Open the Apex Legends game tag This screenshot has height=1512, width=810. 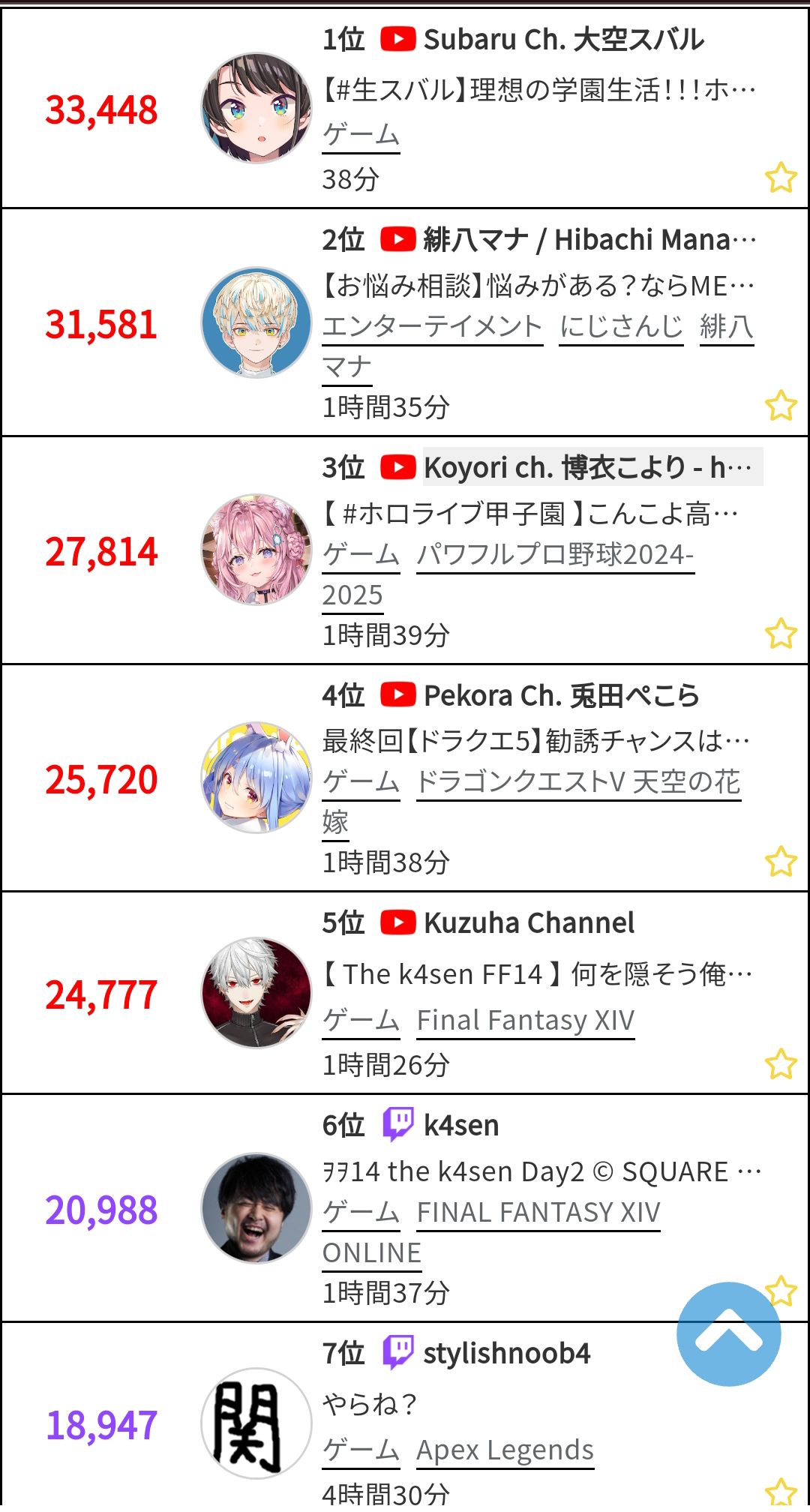pyautogui.click(x=505, y=1450)
